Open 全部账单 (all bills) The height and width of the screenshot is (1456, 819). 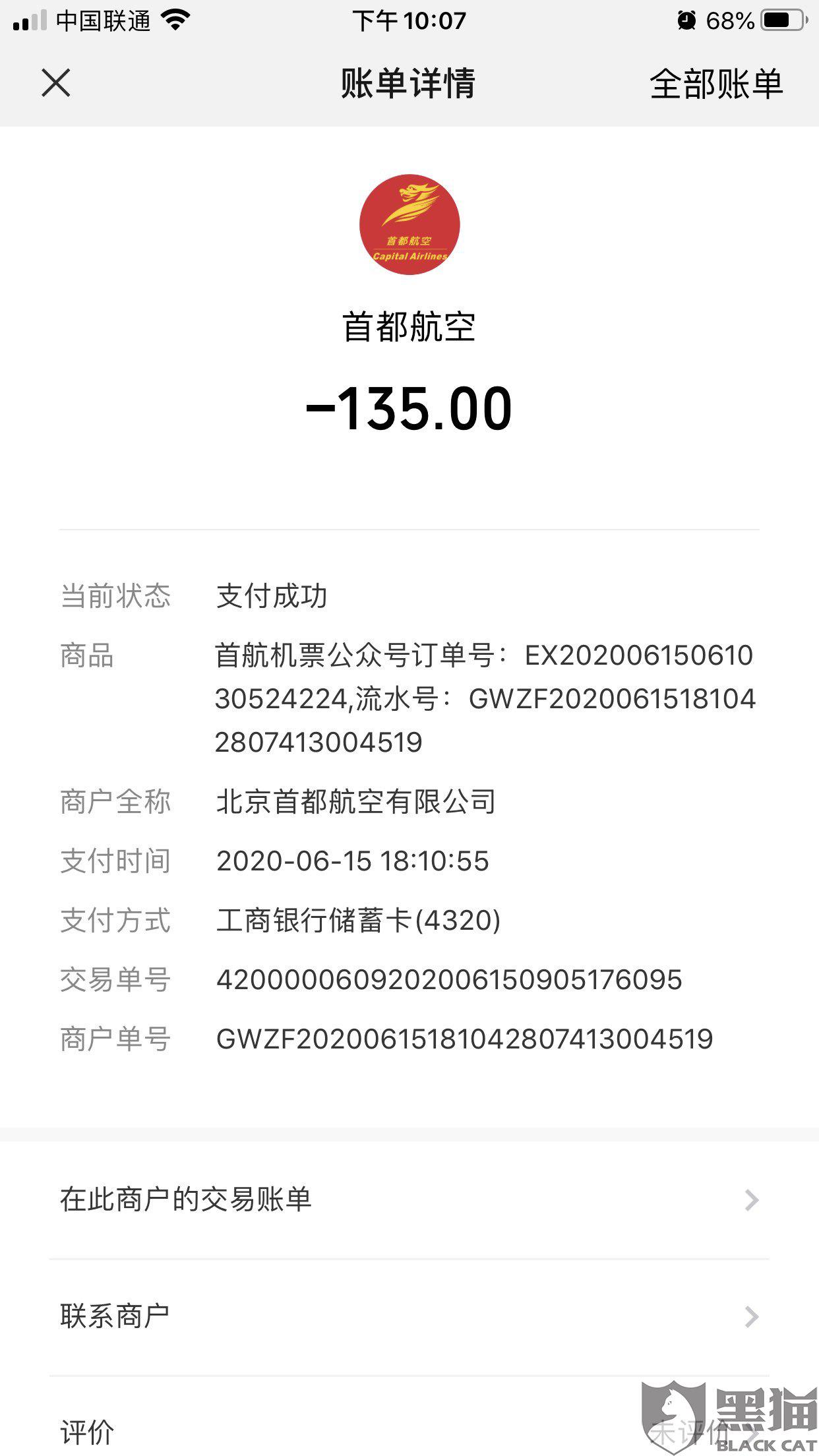(x=715, y=84)
